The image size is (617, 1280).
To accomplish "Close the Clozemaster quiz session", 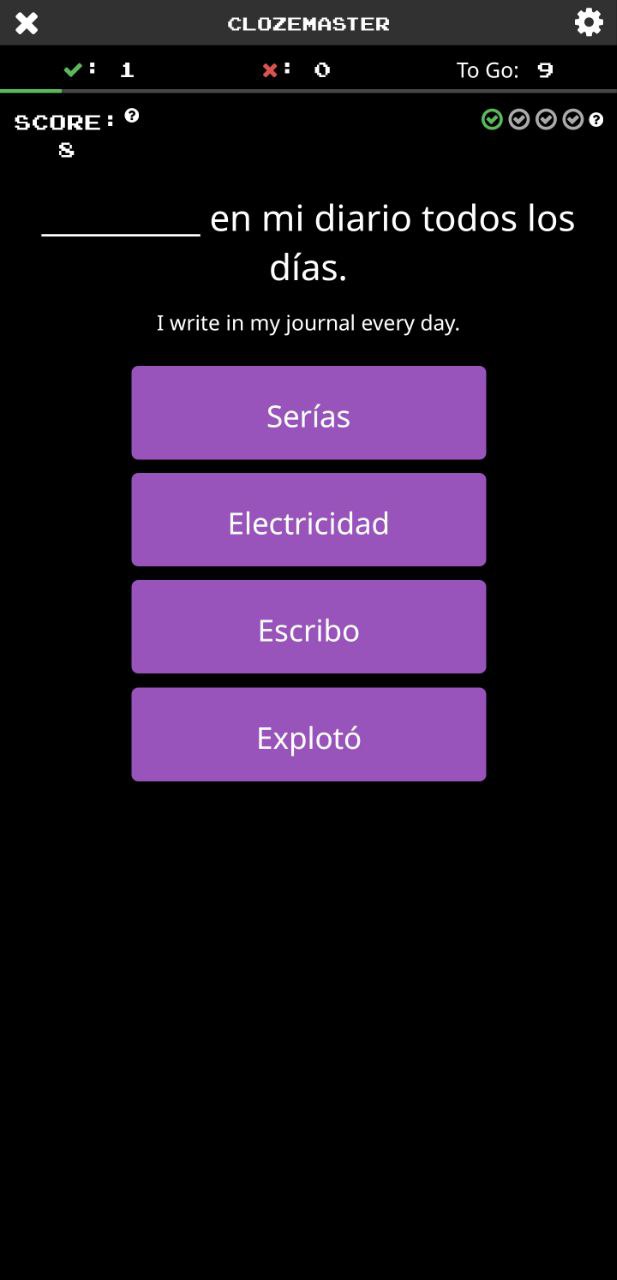I will click(x=27, y=23).
